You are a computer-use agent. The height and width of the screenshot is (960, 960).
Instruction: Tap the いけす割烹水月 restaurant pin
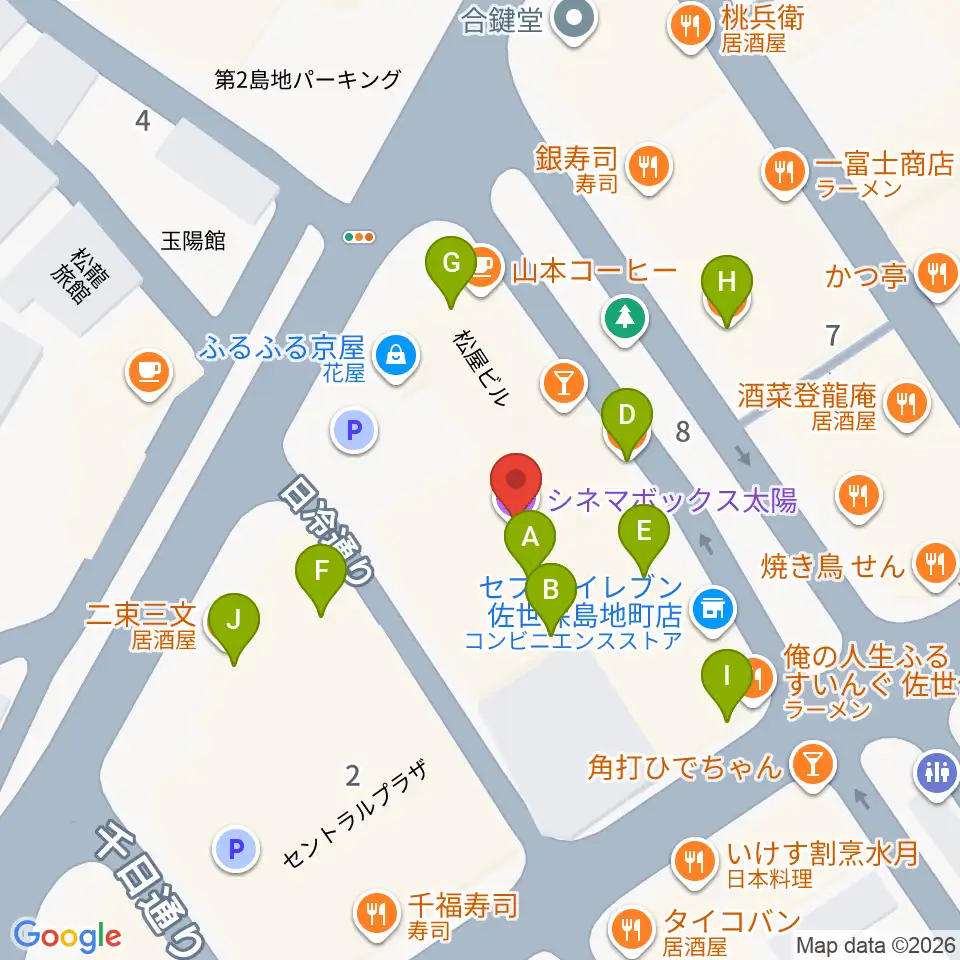click(694, 863)
